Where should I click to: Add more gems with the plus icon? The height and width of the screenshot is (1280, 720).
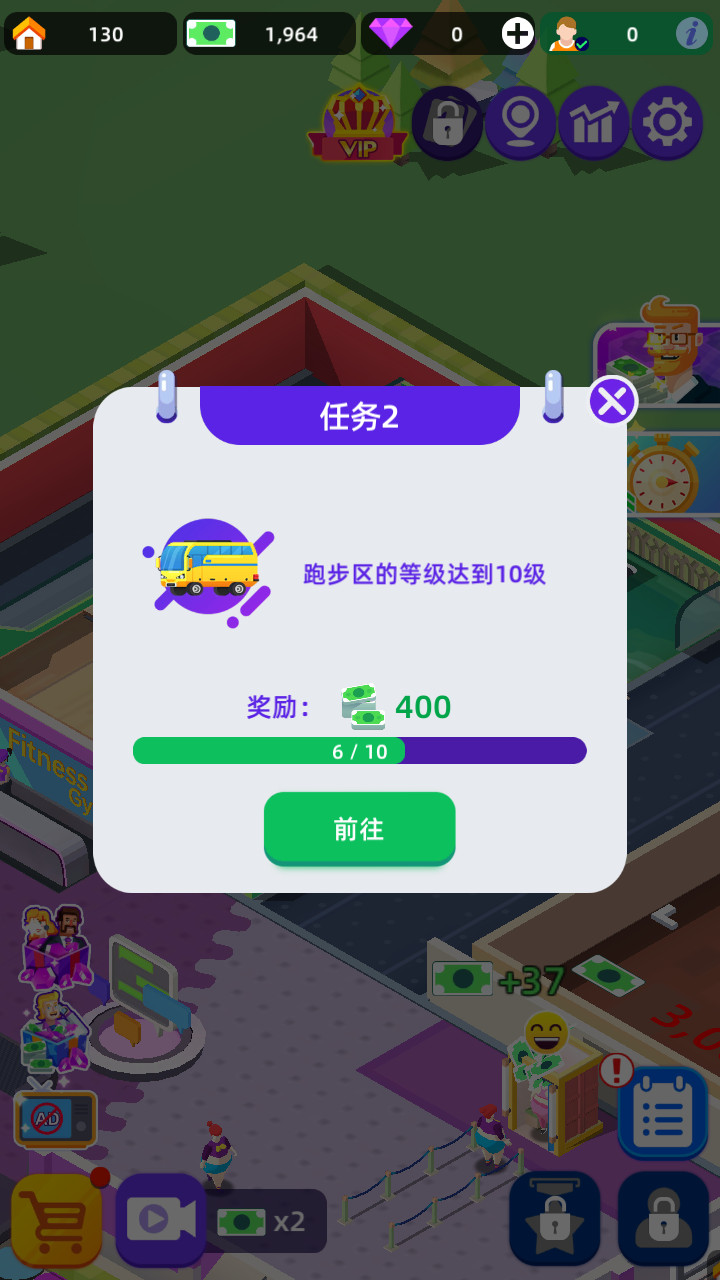(517, 34)
